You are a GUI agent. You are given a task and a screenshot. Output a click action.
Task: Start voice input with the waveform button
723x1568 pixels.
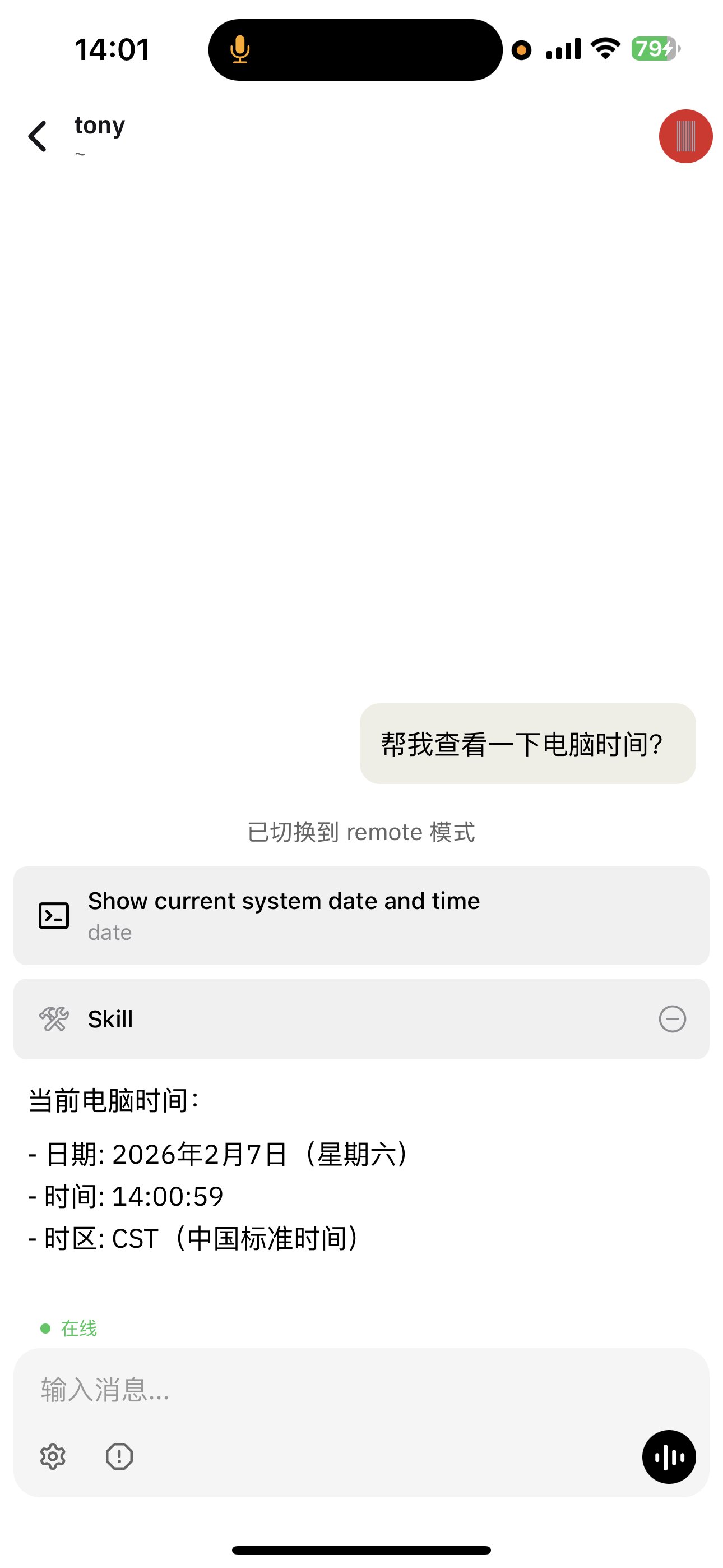pos(668,1456)
